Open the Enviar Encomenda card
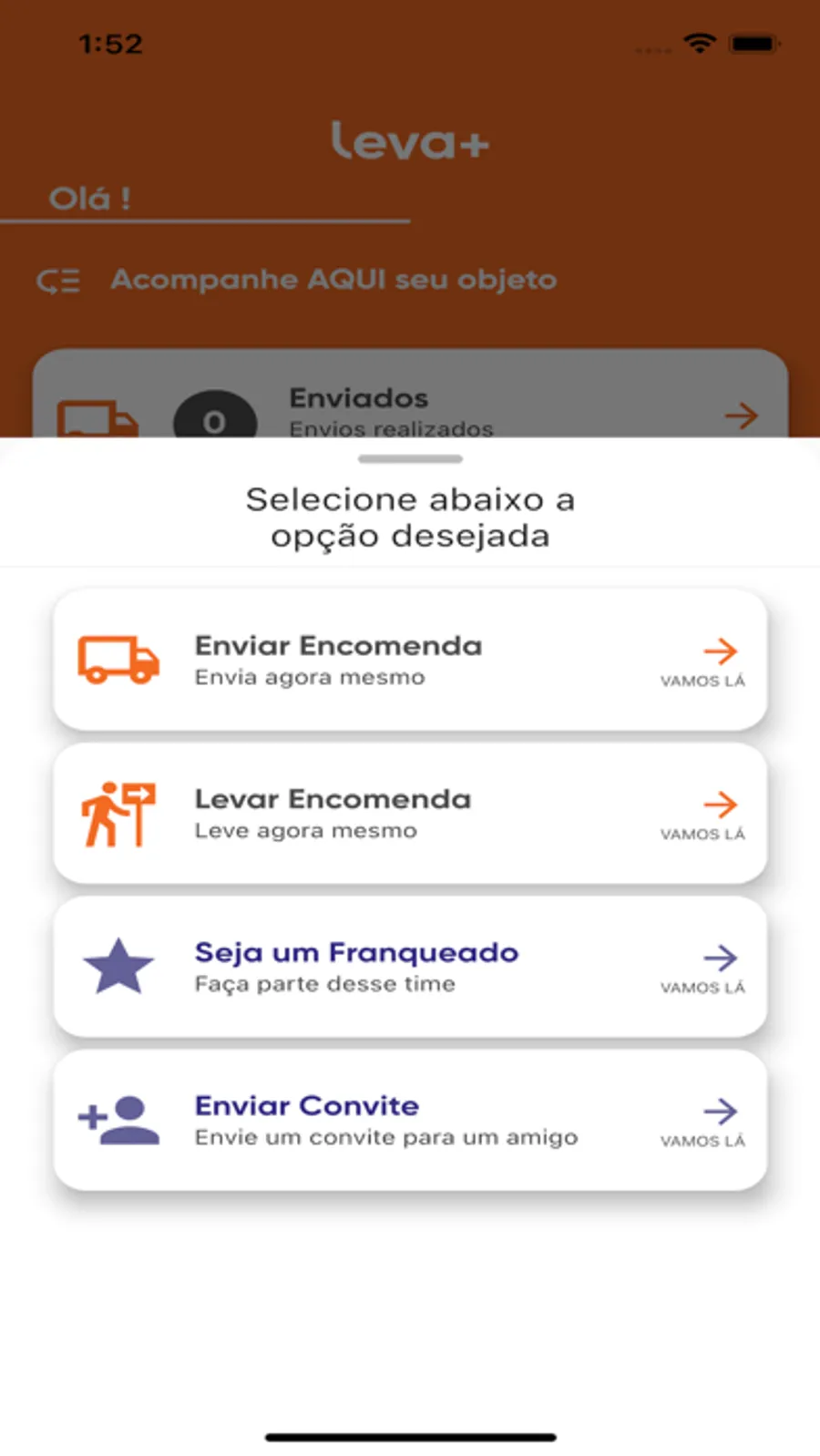Viewport: 820px width, 1456px height. 410,660
